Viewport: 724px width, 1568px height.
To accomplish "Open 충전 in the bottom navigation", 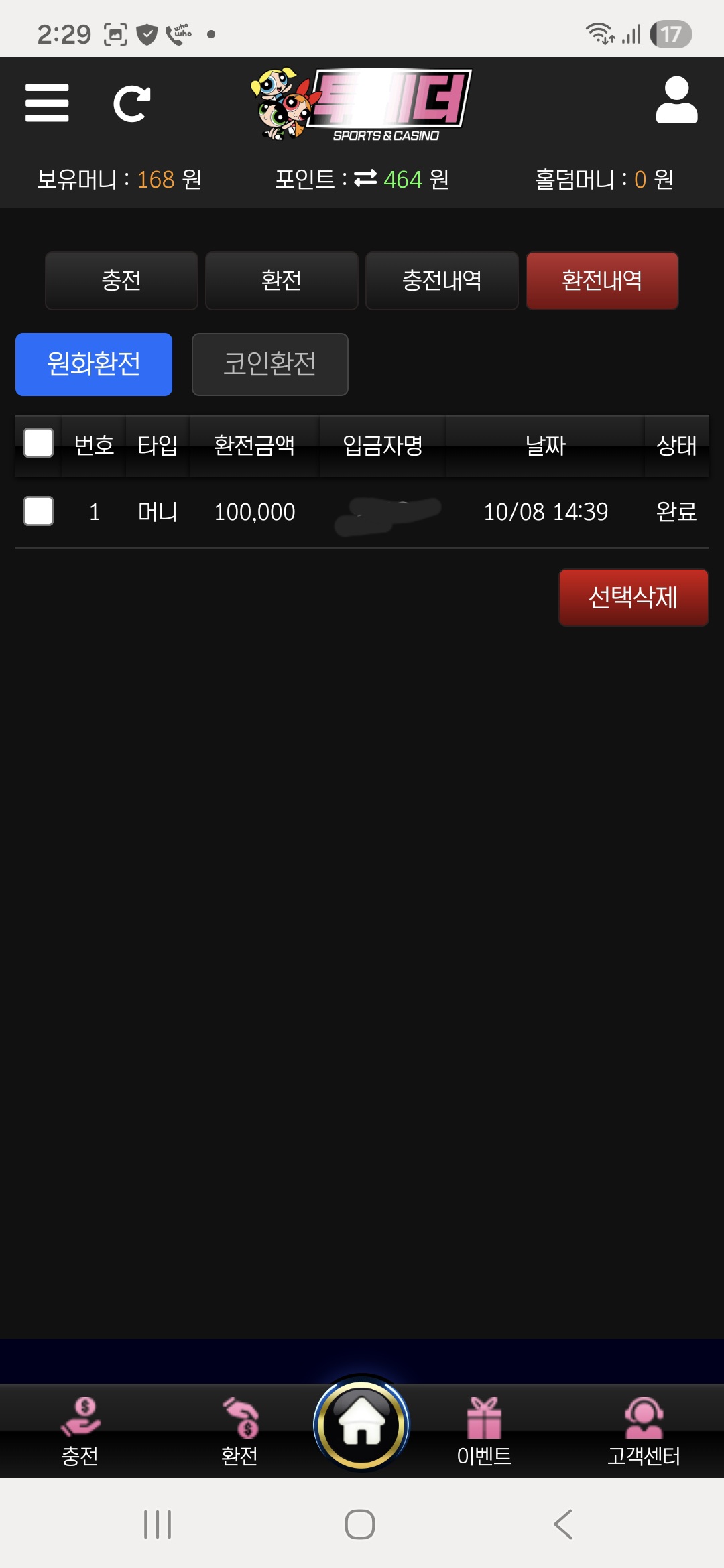I will pyautogui.click(x=80, y=1431).
